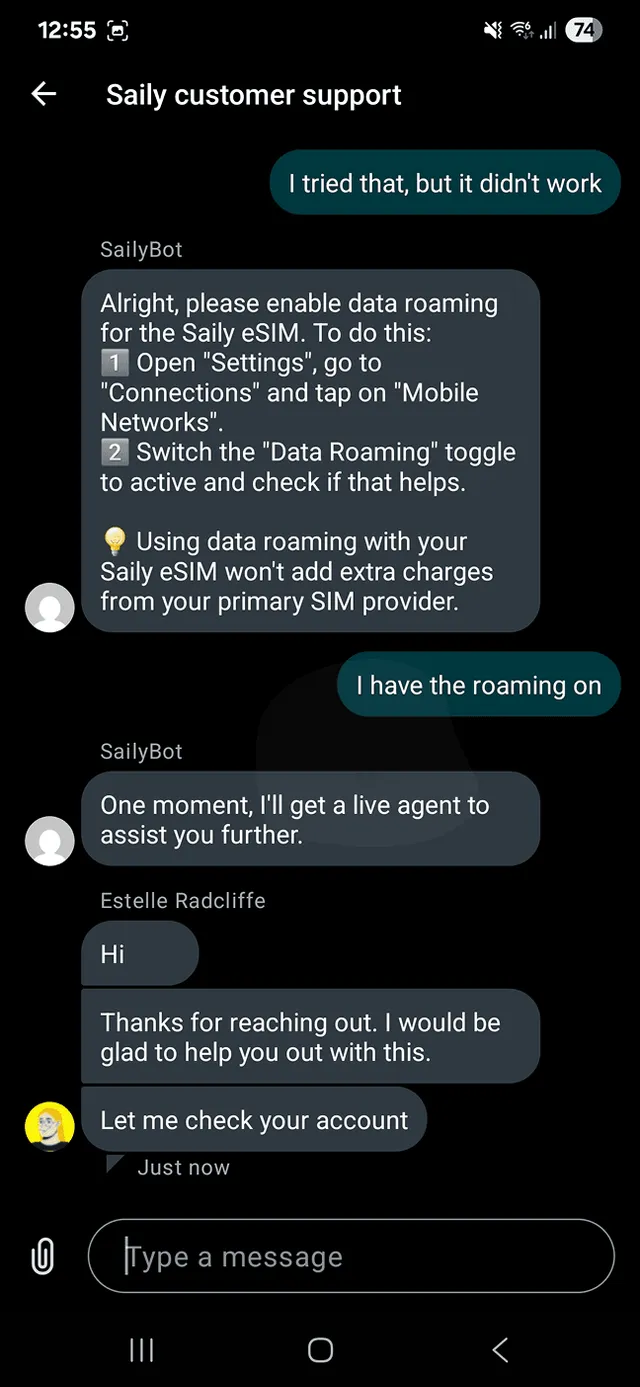Open recent apps from navigation bar
The image size is (640, 1387).
coord(142,1350)
